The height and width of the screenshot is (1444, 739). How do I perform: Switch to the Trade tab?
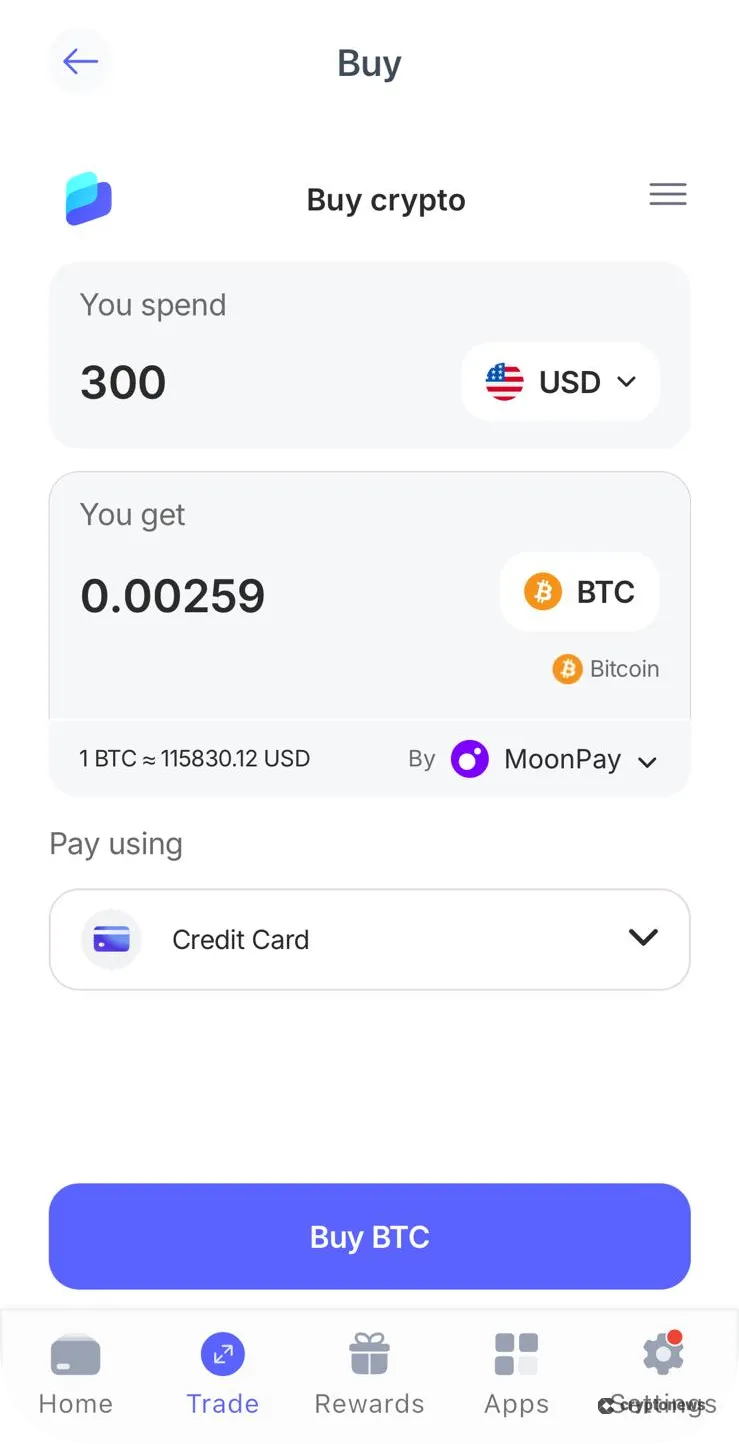222,1374
